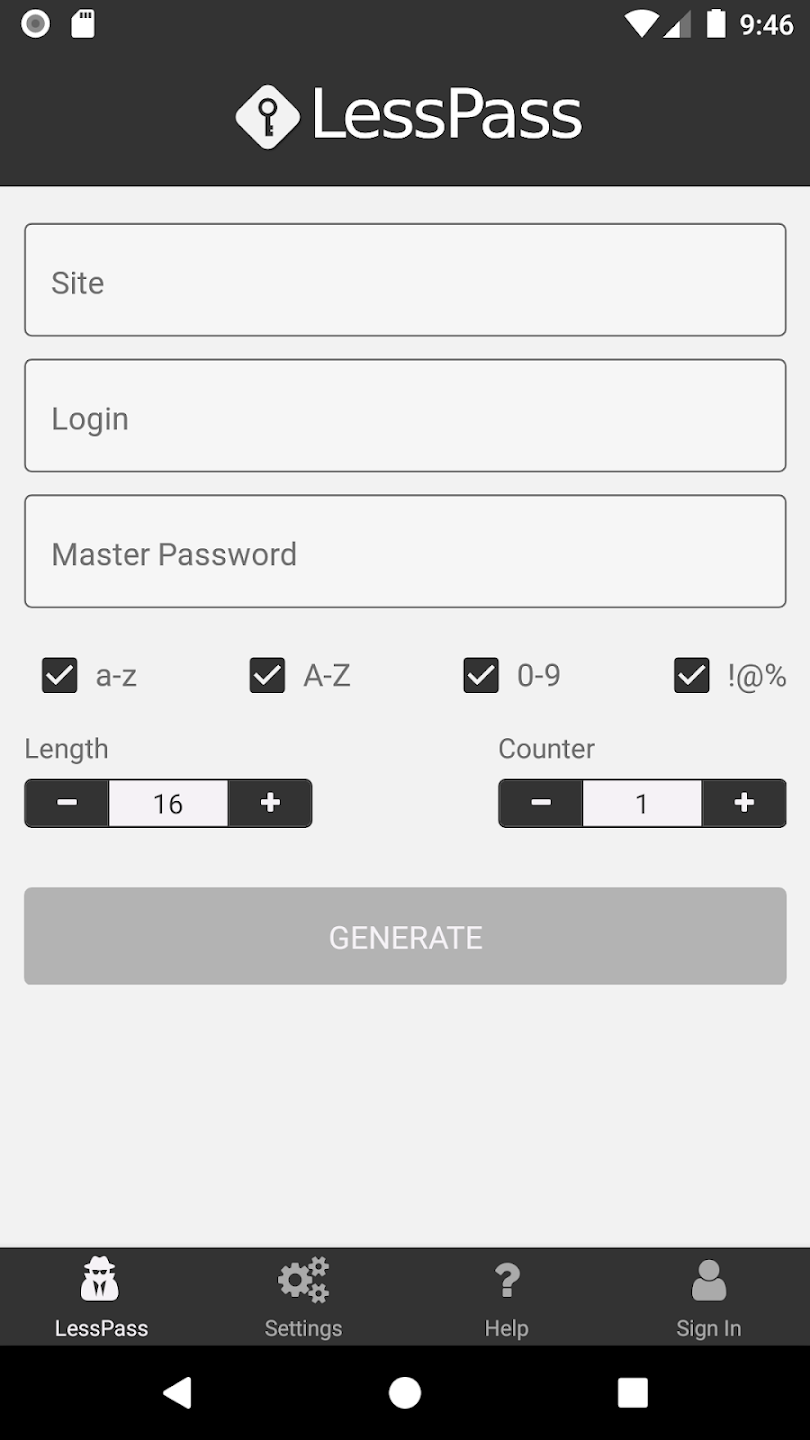
Task: Disable the 0-9 digits checkbox
Action: 481,676
